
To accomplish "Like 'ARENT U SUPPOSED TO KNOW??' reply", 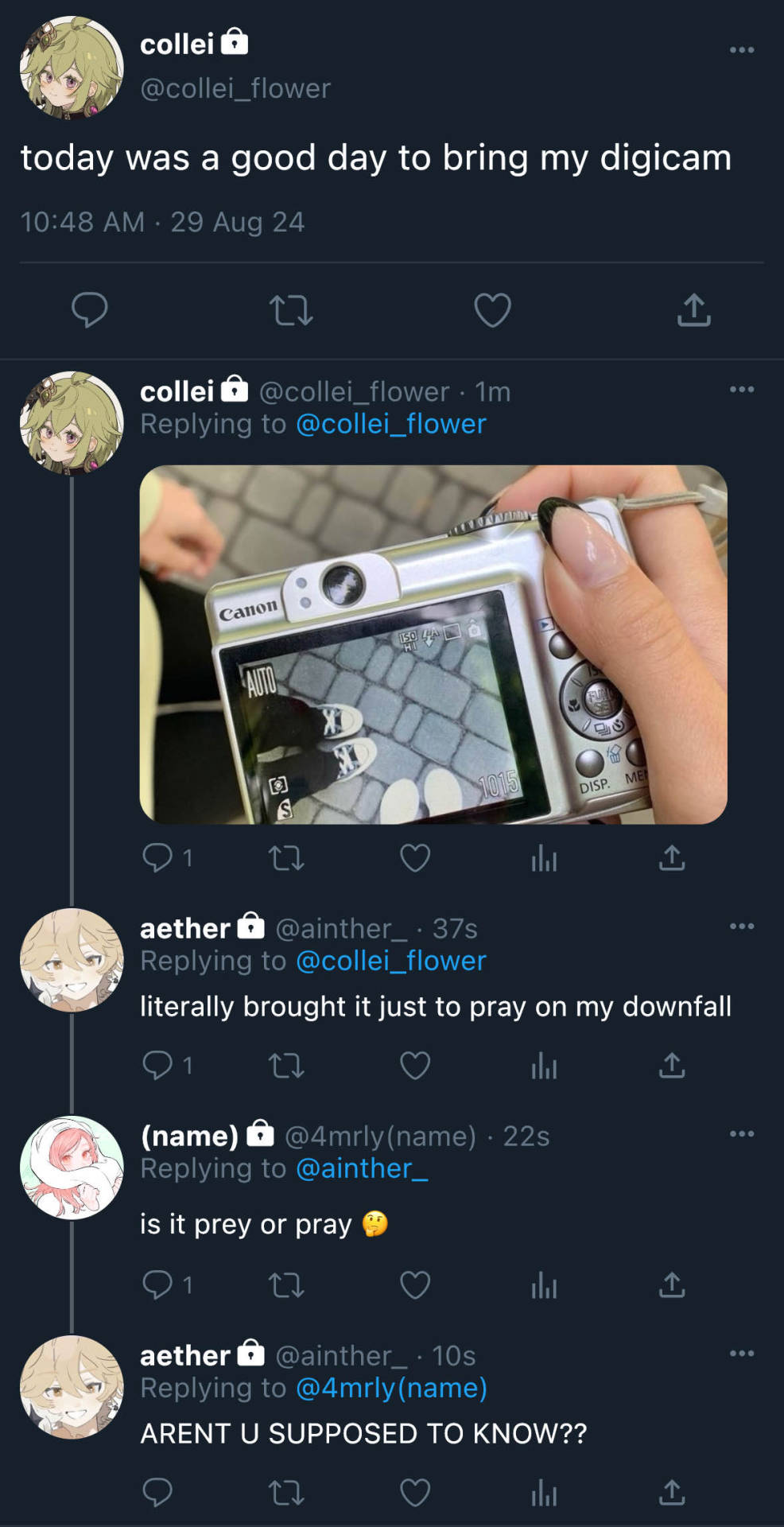I will pyautogui.click(x=414, y=1493).
